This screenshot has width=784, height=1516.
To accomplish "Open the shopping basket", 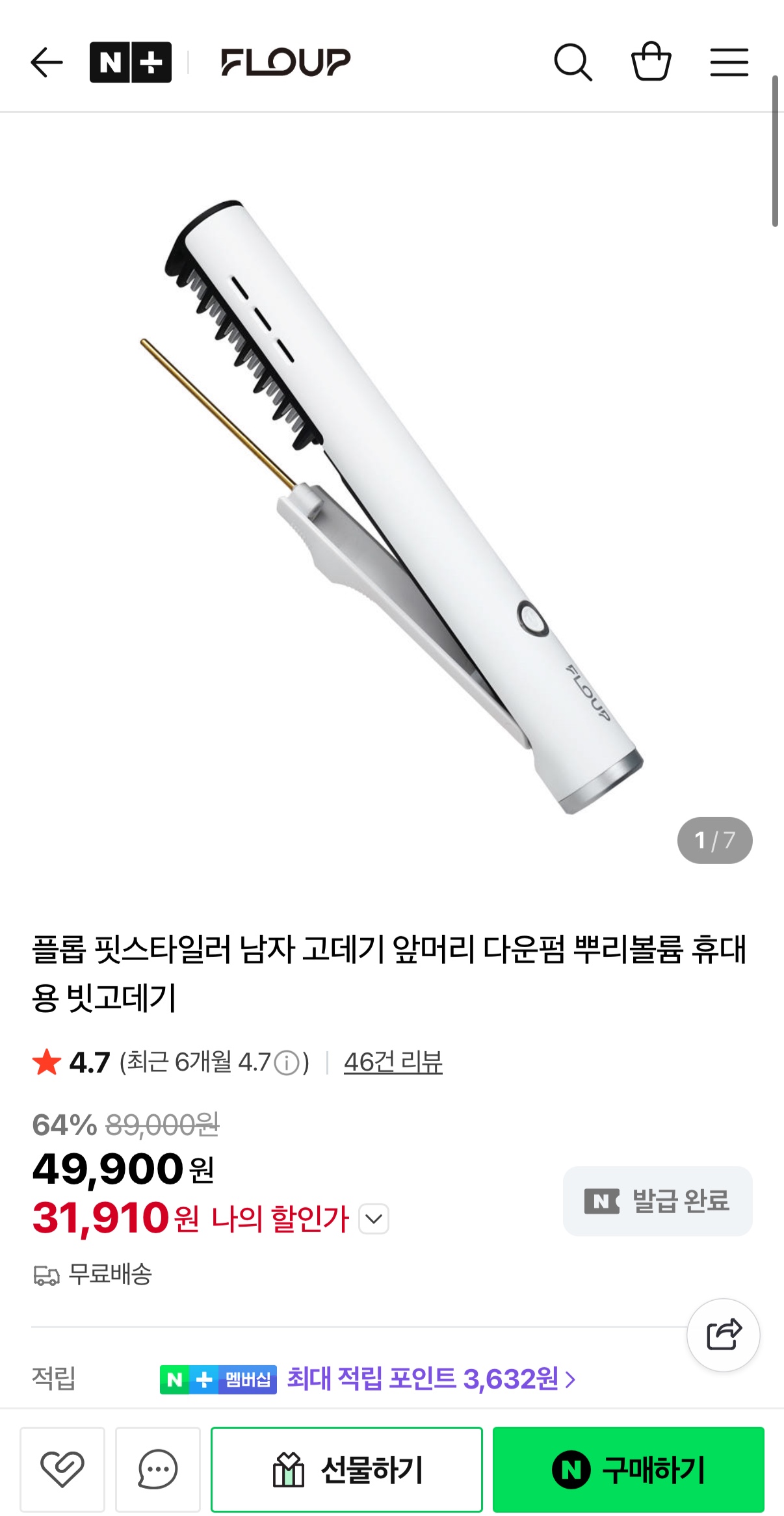I will 651,62.
